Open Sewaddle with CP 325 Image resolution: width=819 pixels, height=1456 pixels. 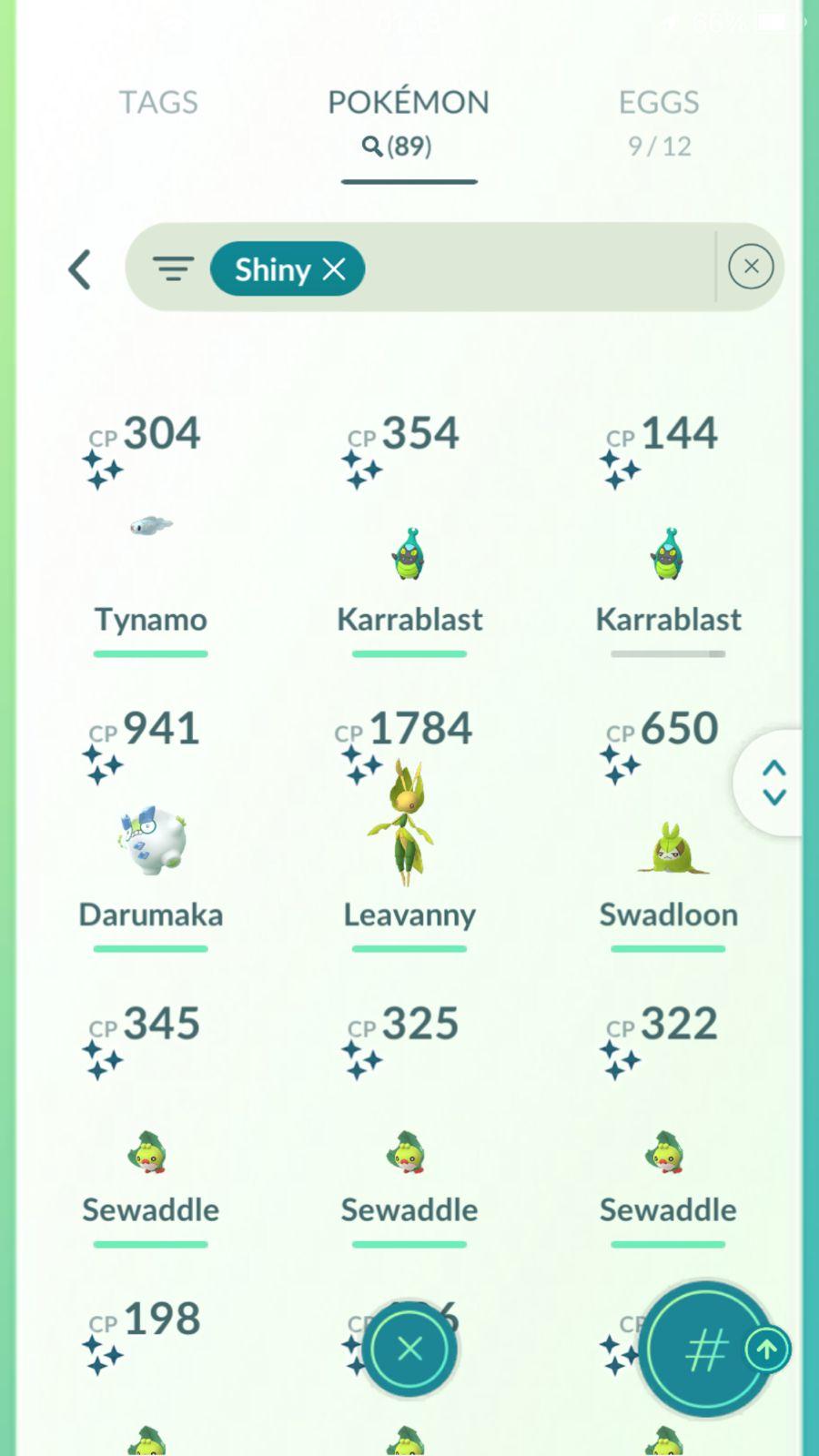coord(409,1151)
